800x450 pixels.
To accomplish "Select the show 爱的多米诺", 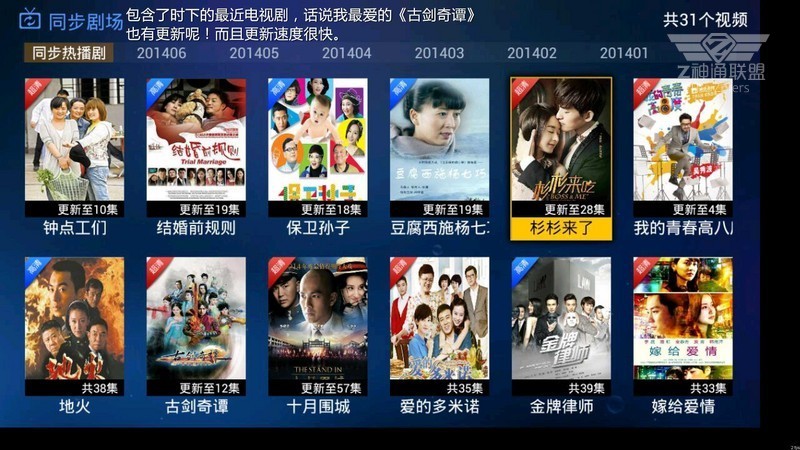I will pos(440,326).
